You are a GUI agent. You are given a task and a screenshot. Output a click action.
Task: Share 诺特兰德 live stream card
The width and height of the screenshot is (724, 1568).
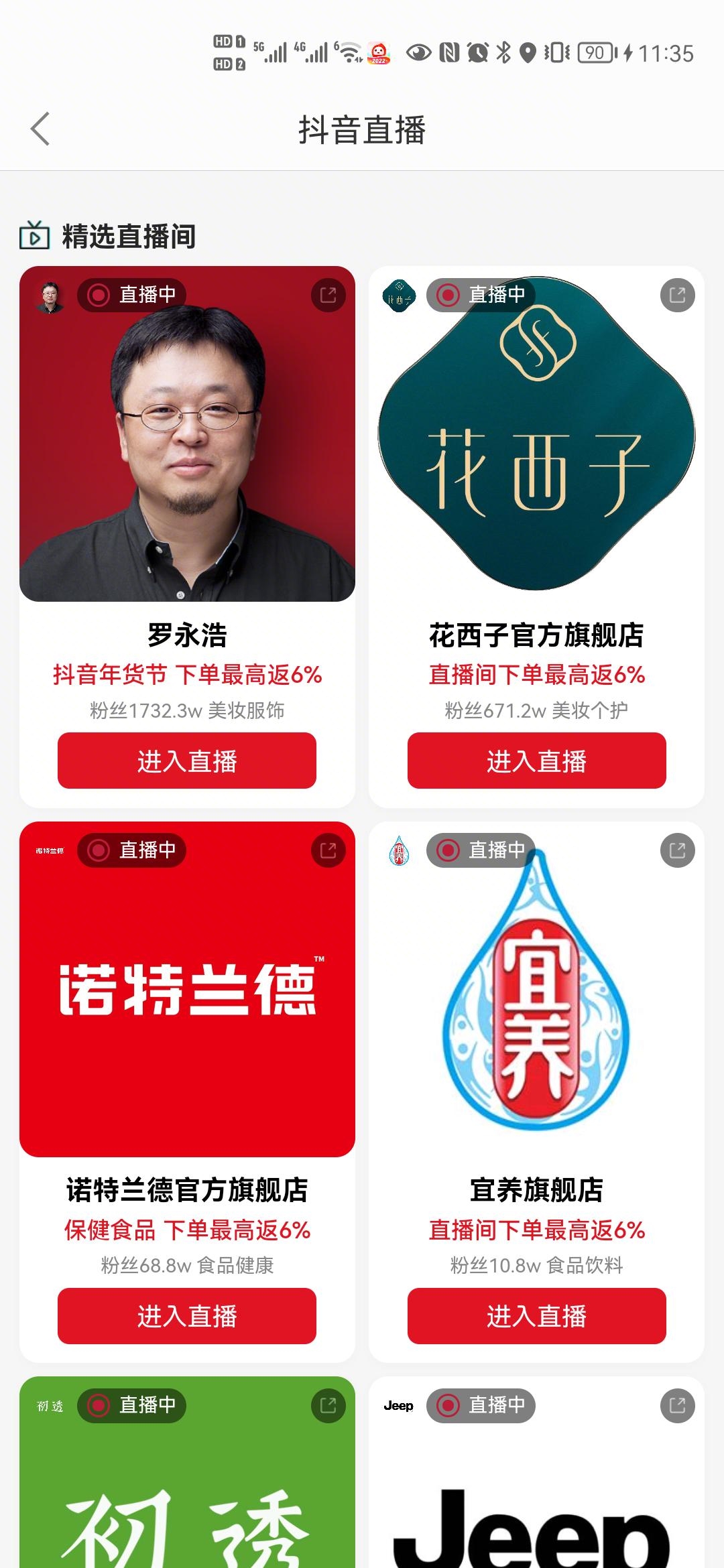pos(328,850)
